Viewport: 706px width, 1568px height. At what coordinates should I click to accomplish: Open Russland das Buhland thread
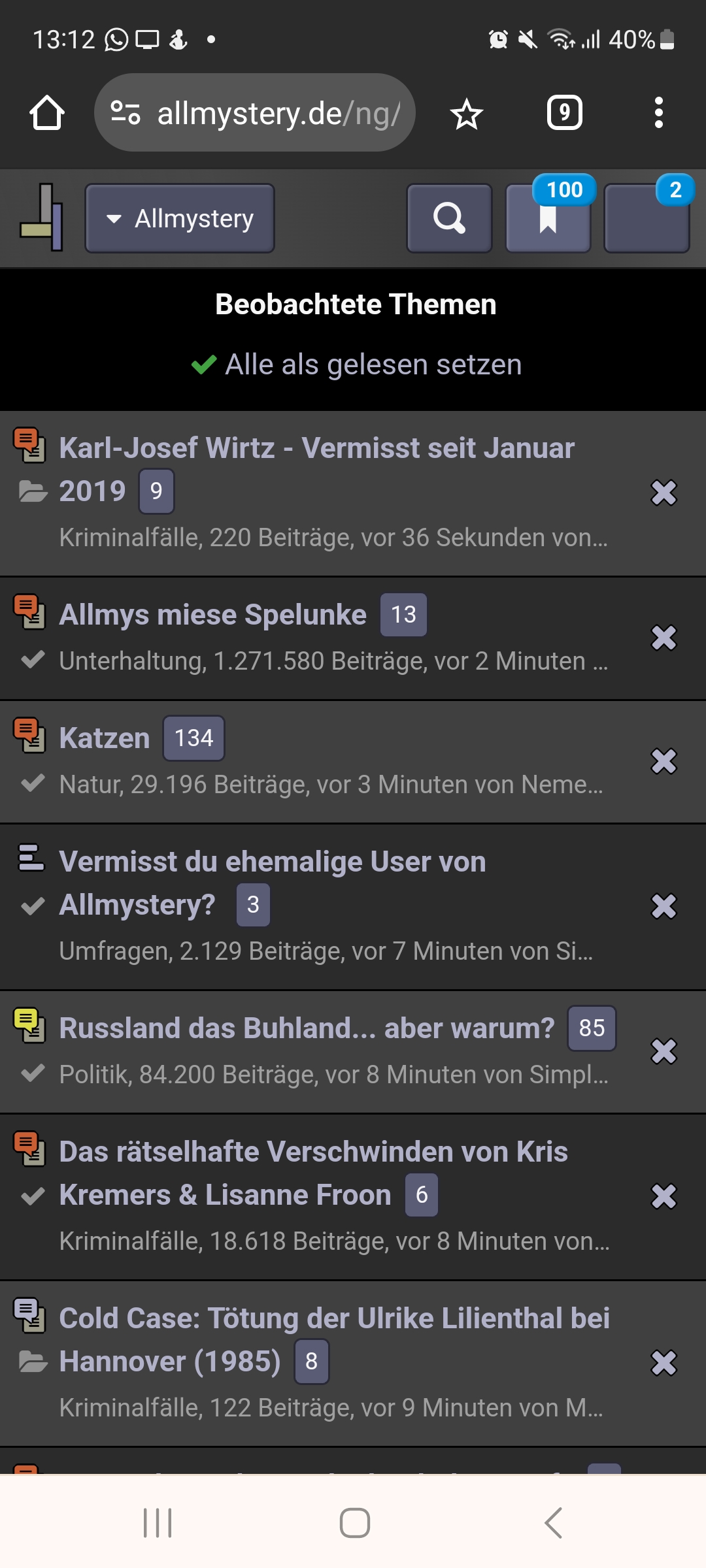pyautogui.click(x=307, y=1028)
